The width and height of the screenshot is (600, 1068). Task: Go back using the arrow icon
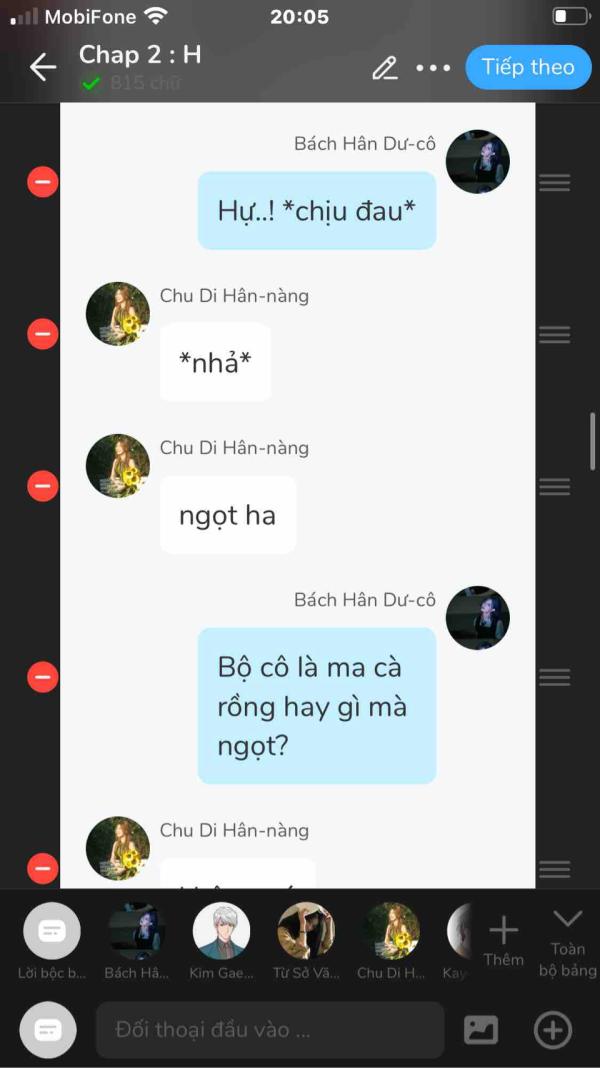43,67
